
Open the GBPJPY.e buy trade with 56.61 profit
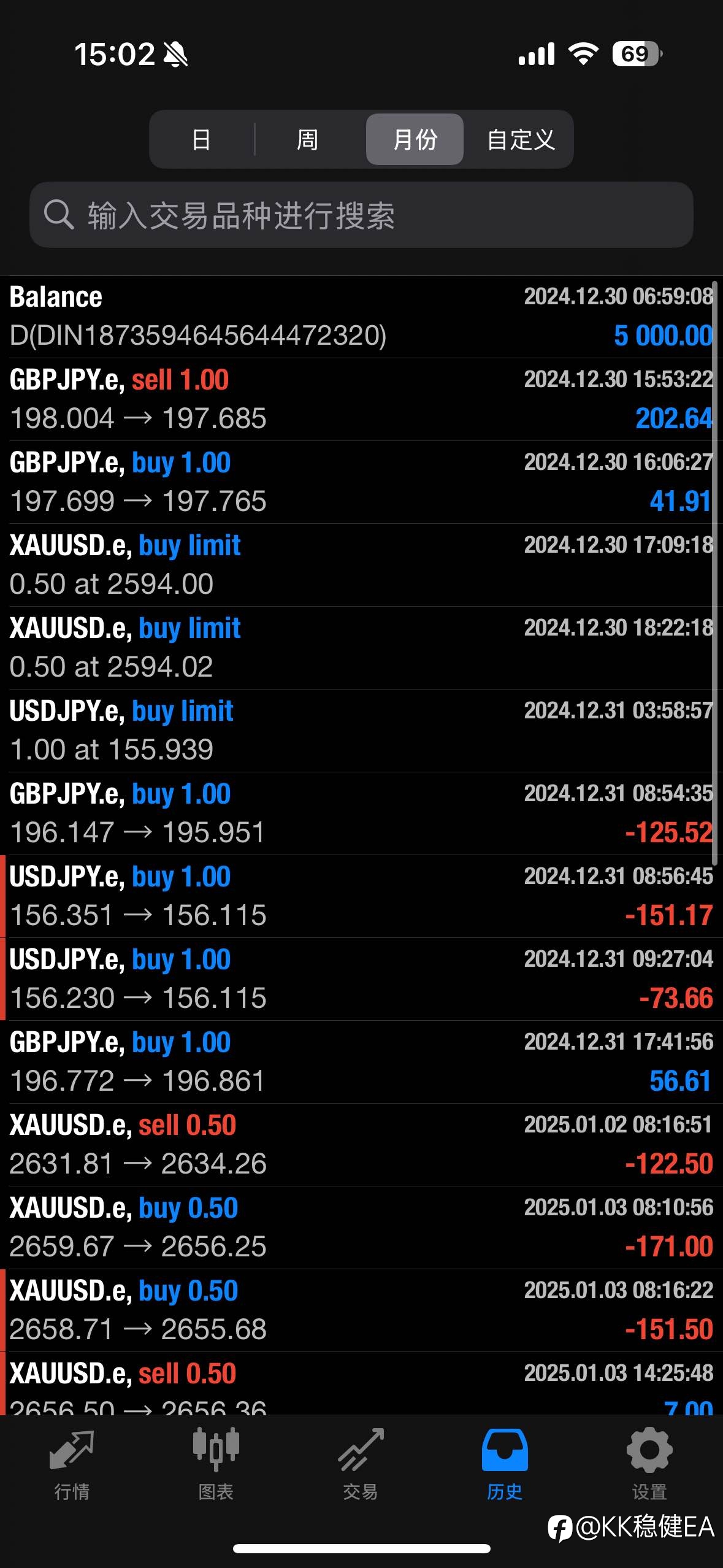click(361, 1062)
